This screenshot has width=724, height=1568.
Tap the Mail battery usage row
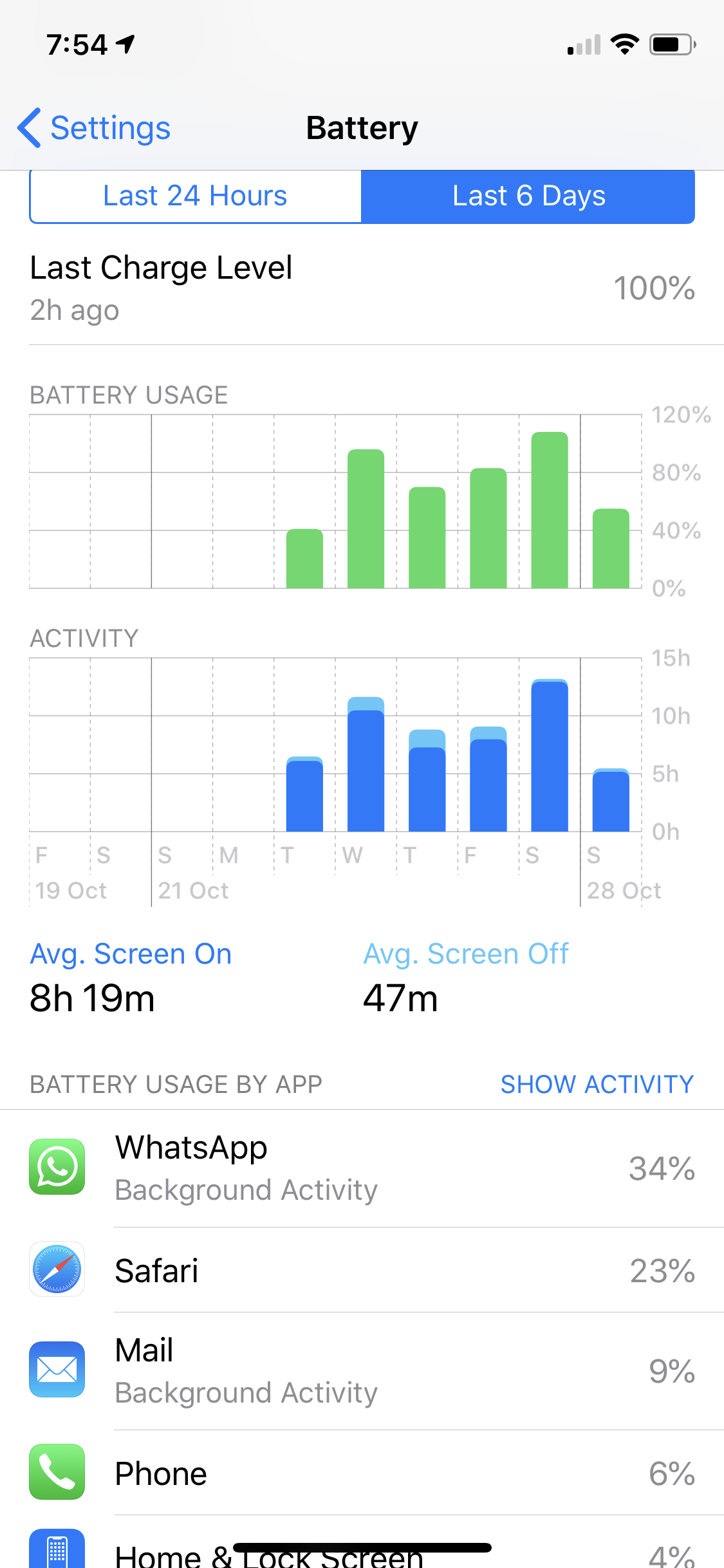click(x=362, y=1371)
